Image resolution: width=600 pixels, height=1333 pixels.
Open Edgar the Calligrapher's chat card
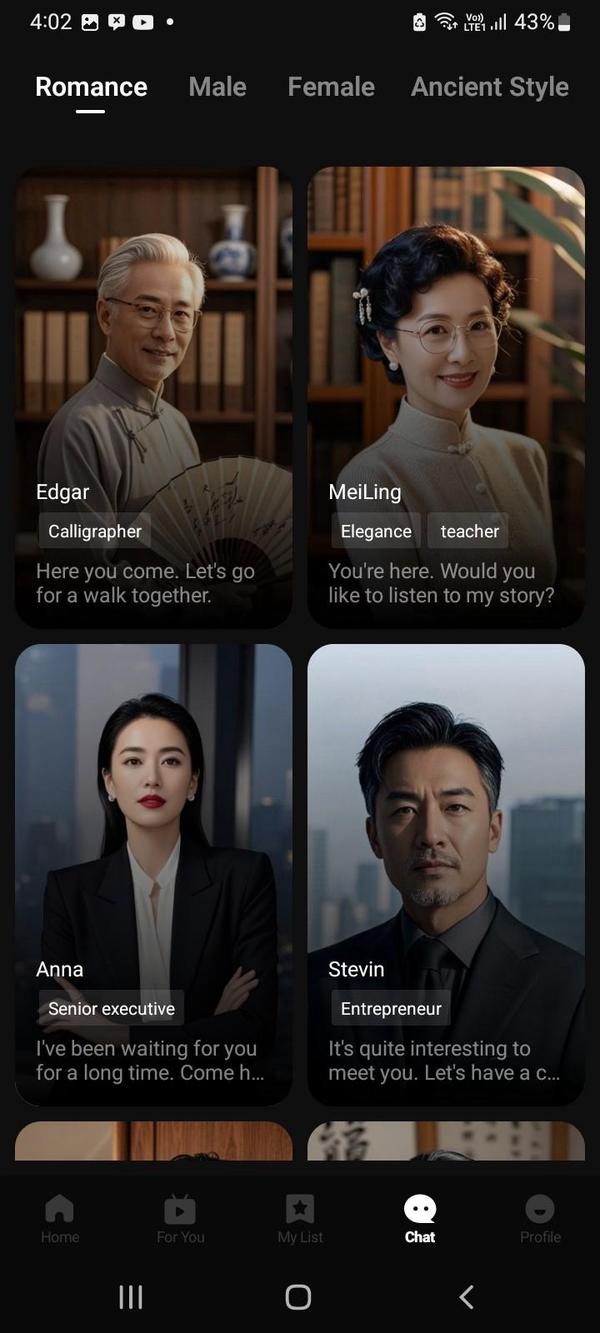pyautogui.click(x=154, y=397)
